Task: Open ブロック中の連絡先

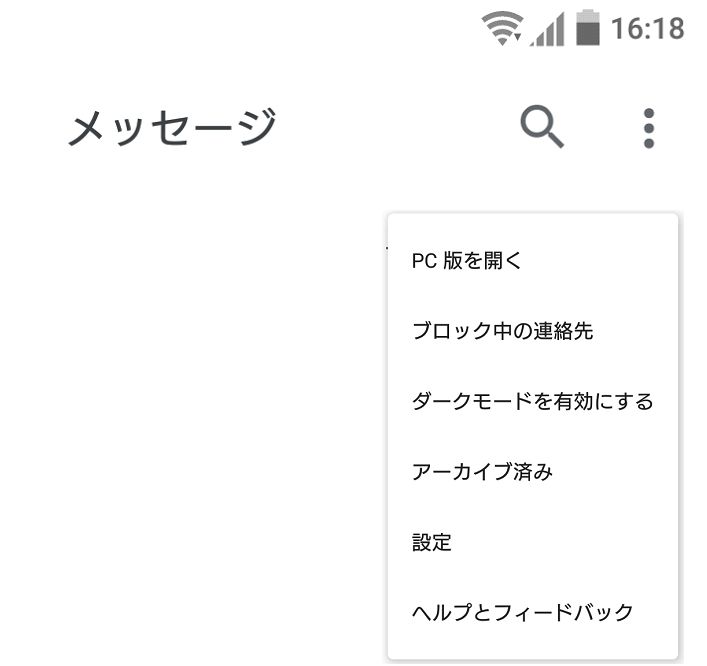Action: 502,331
